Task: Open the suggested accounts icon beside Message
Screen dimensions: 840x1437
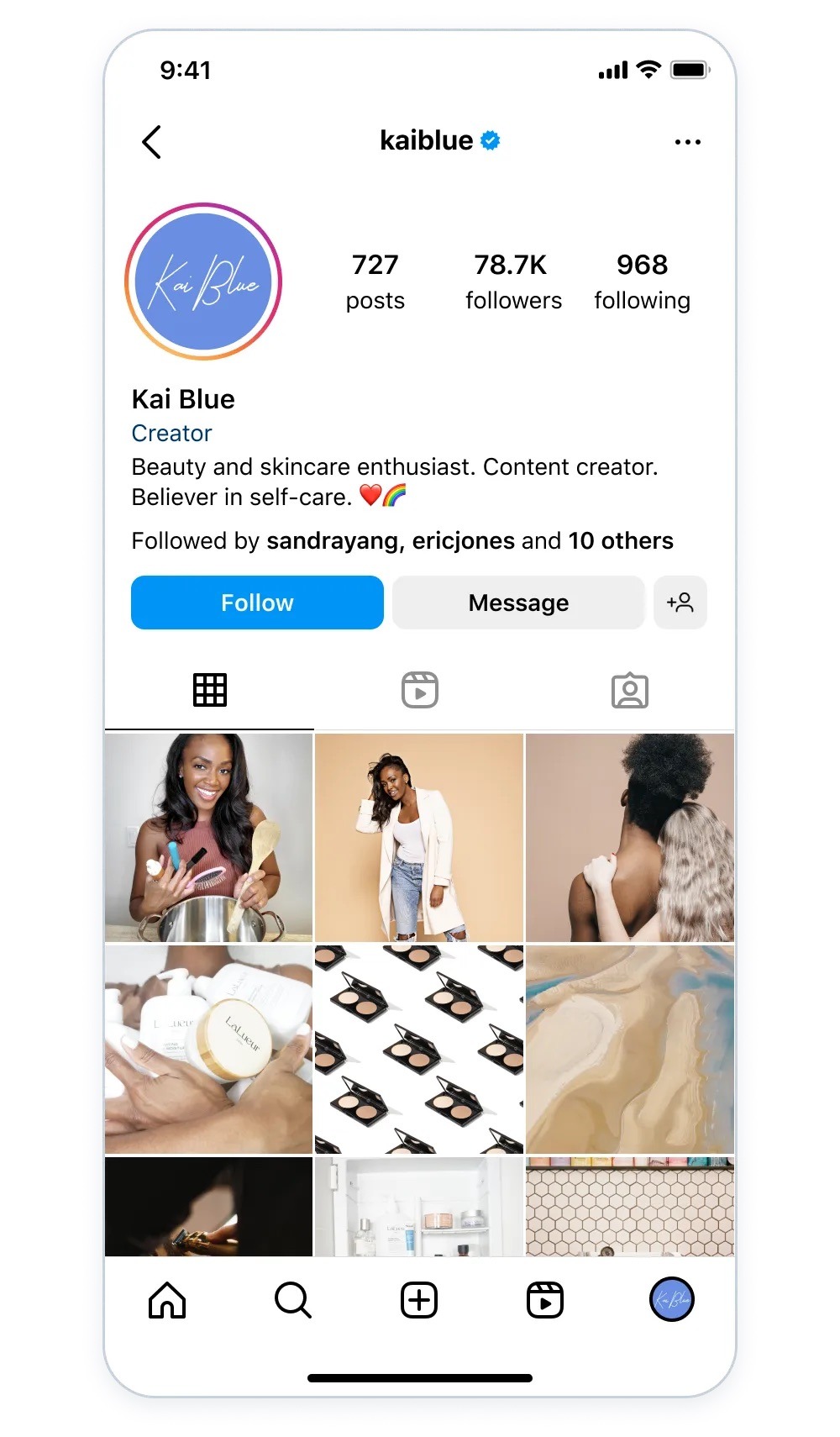Action: 680,603
